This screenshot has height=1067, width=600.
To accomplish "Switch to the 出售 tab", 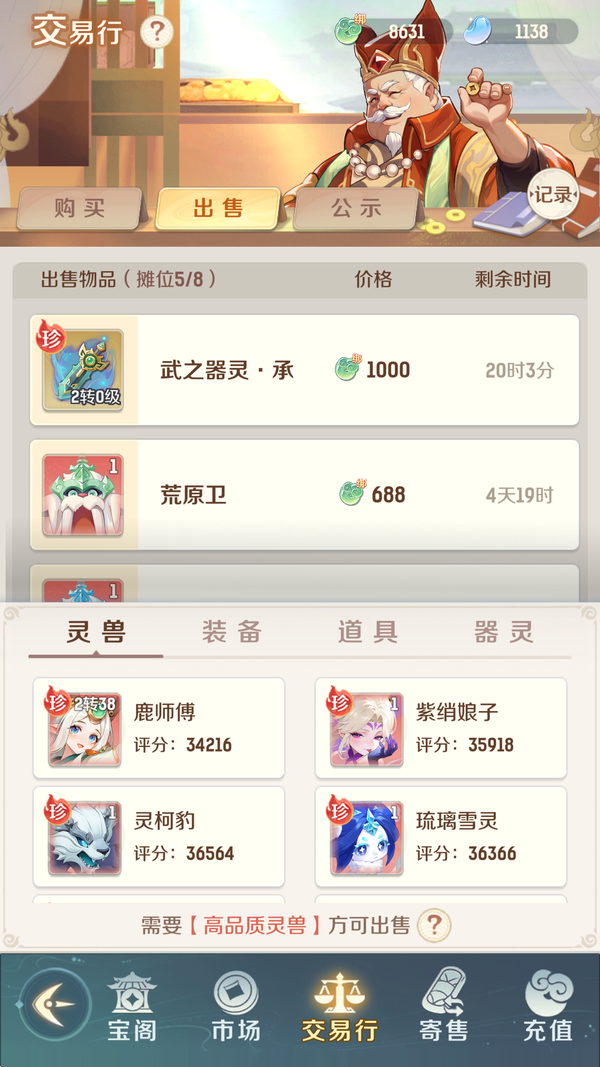I will pos(218,208).
